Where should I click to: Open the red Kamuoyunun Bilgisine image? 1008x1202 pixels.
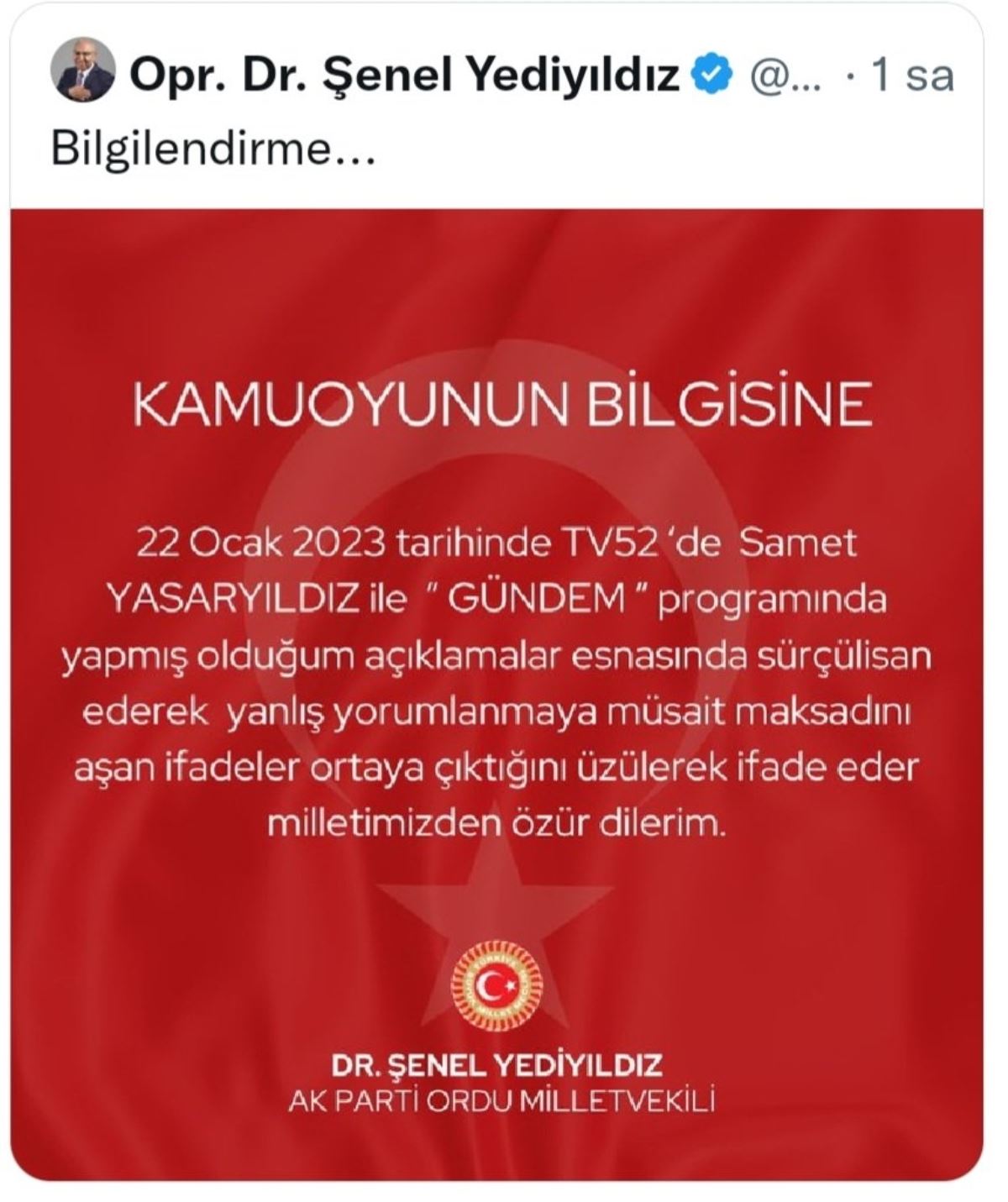496,689
